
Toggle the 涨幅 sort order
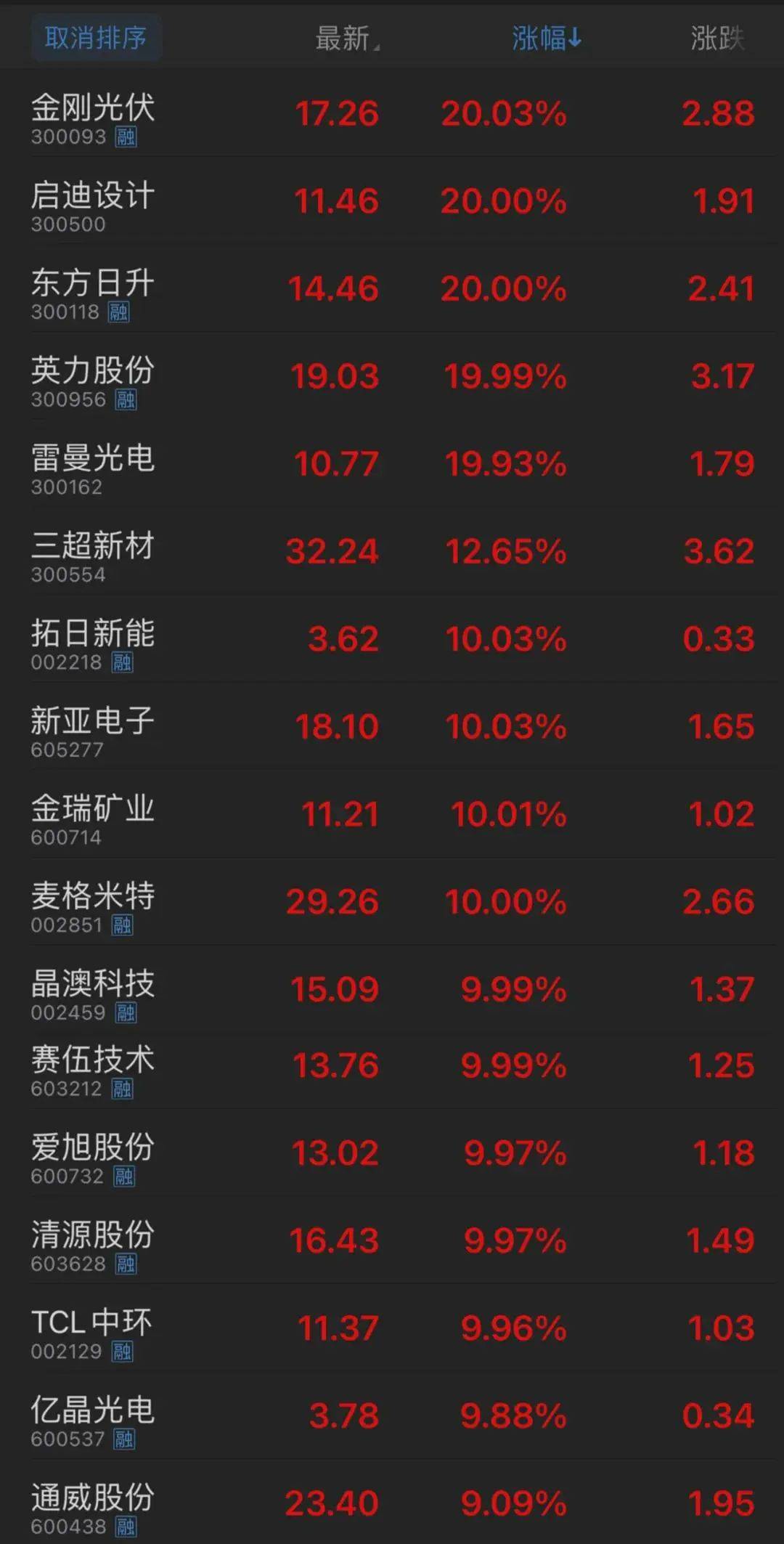click(x=547, y=38)
